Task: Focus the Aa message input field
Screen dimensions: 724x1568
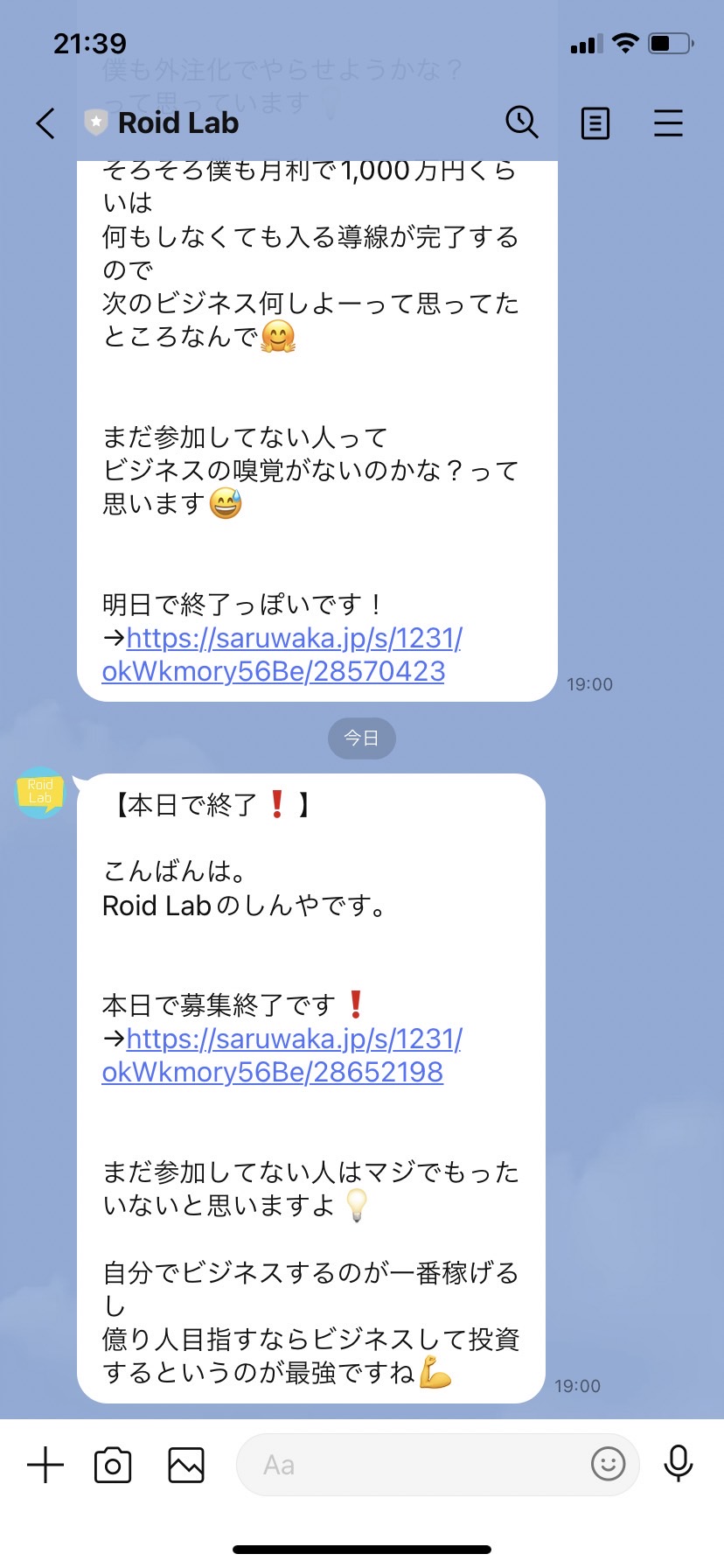Action: coord(411,1464)
